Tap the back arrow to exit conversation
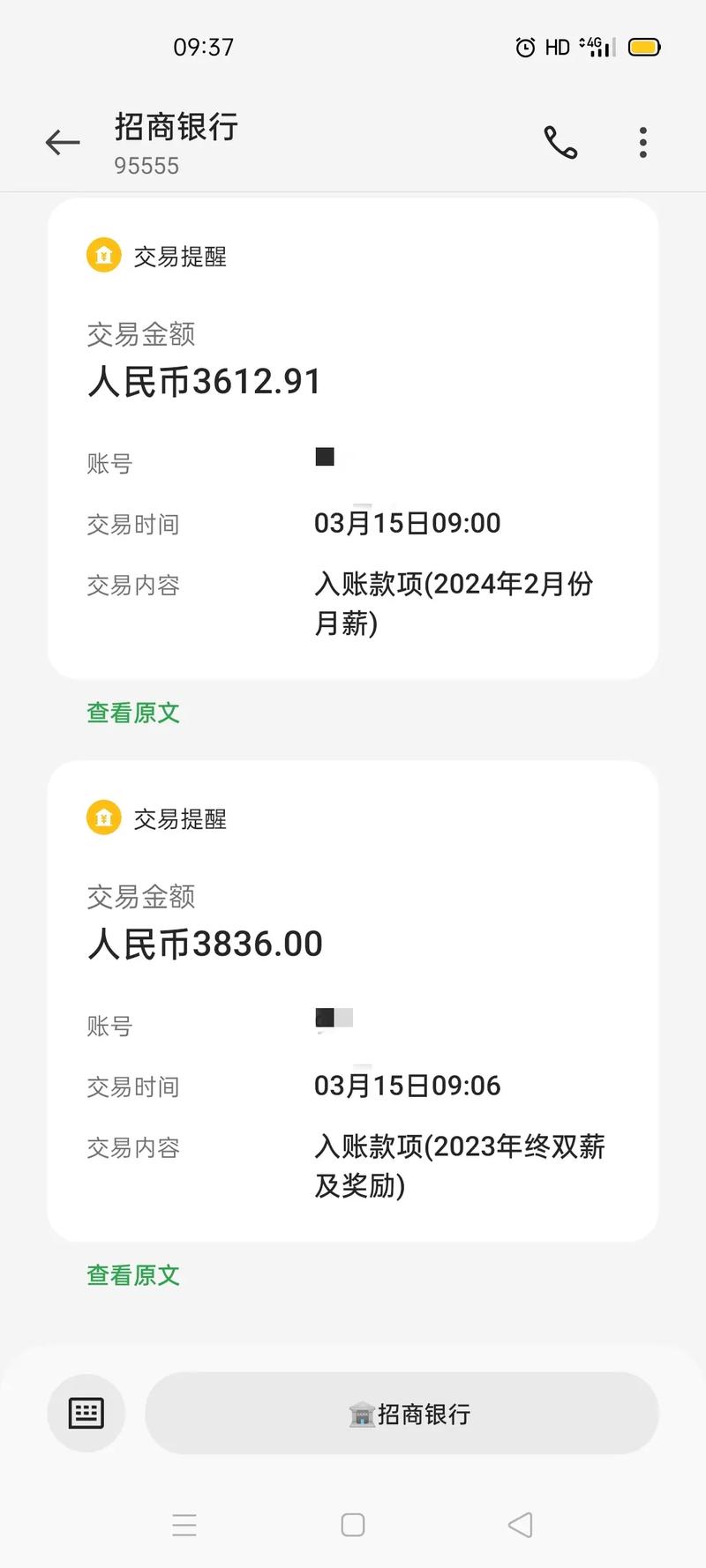706x1568 pixels. (62, 142)
